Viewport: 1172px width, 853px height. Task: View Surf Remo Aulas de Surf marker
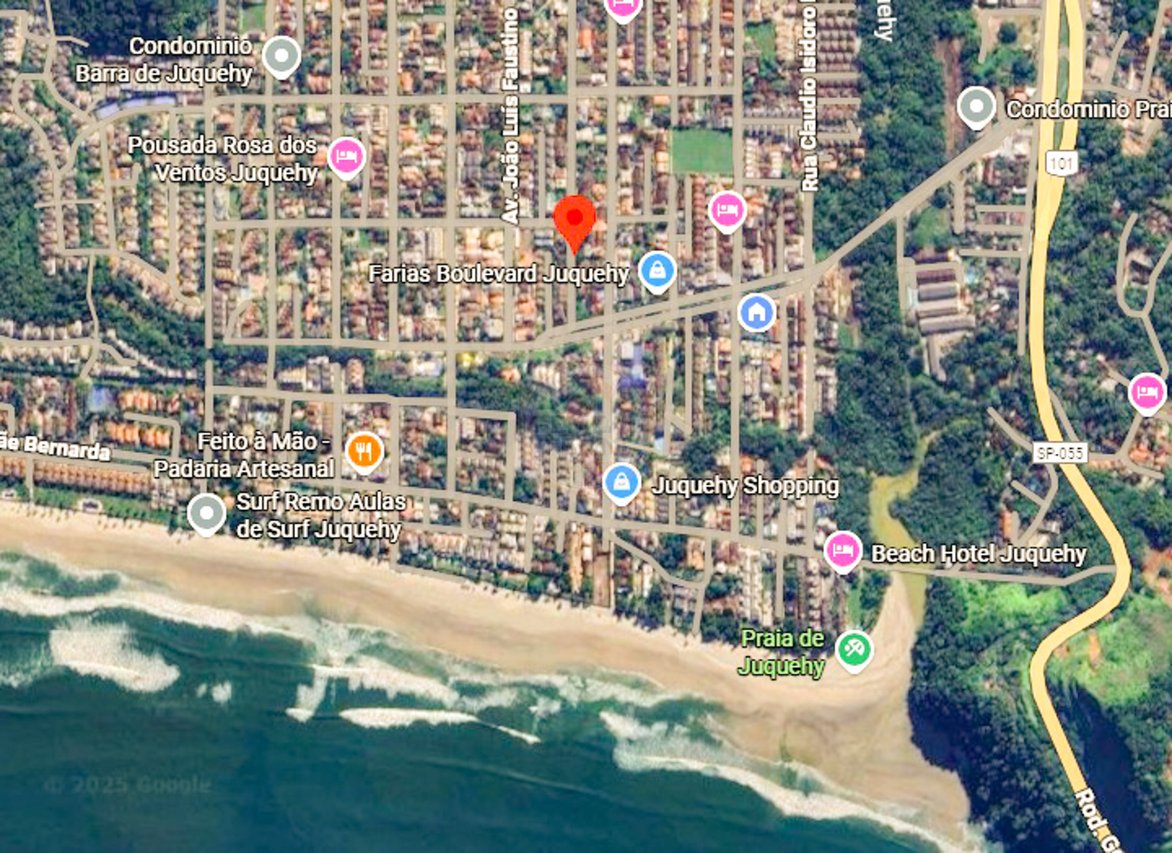pyautogui.click(x=207, y=513)
